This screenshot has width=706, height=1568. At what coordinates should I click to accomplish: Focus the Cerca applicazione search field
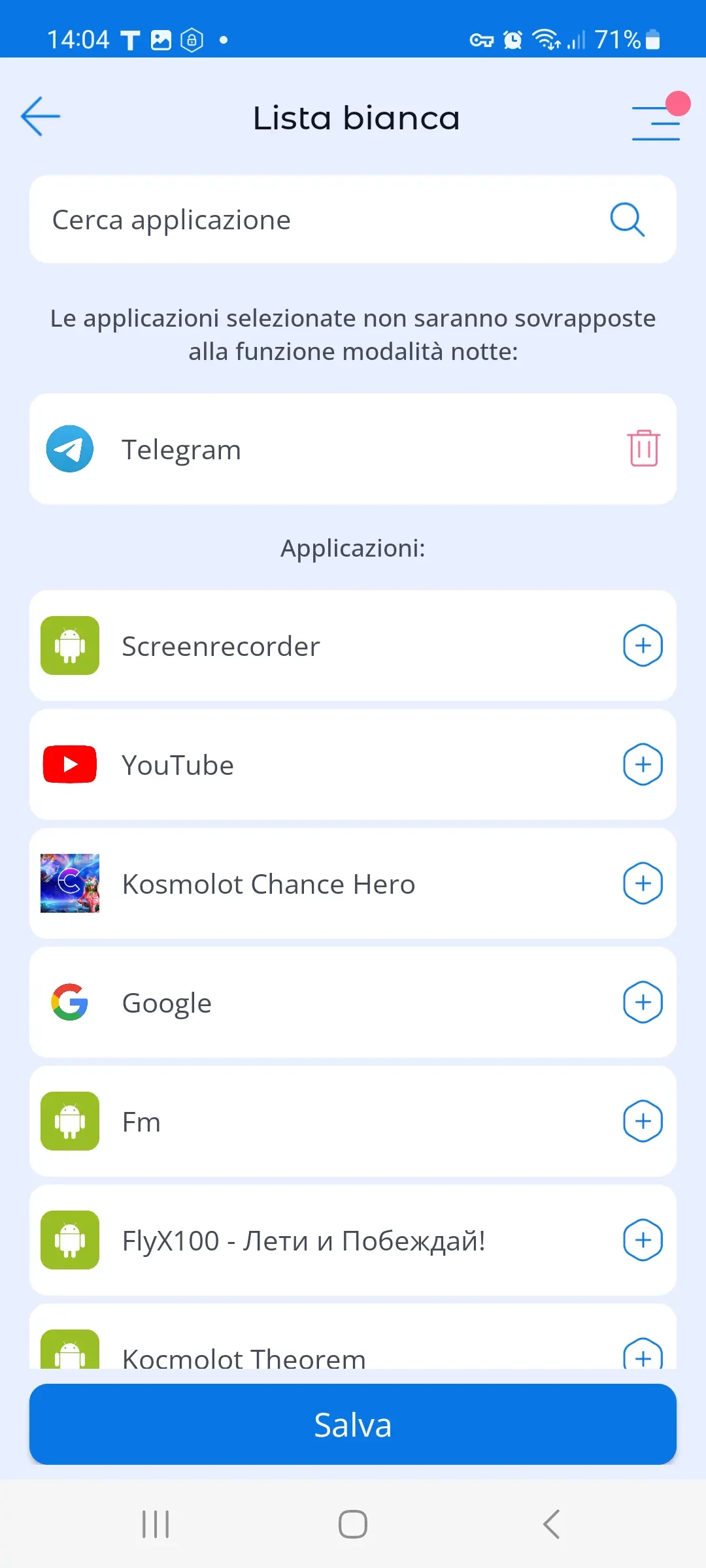(314, 220)
